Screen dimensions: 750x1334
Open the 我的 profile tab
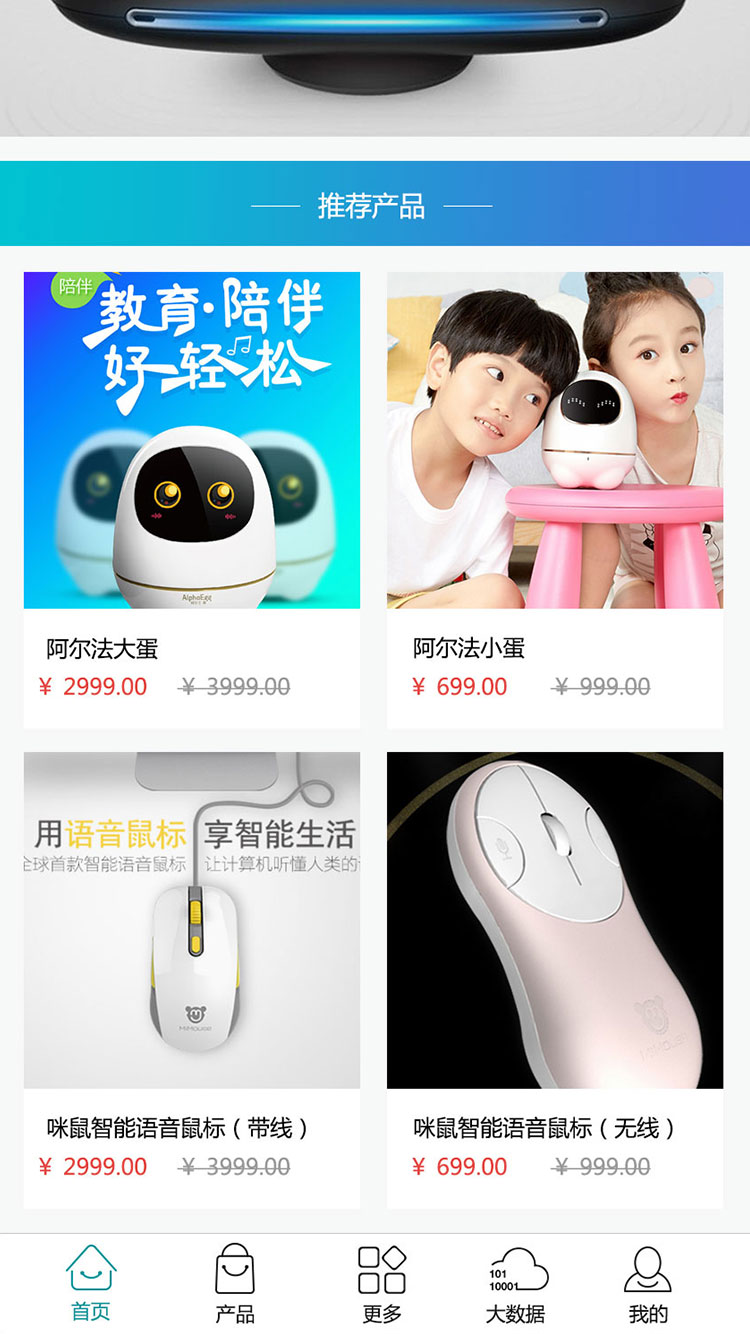pos(648,1284)
